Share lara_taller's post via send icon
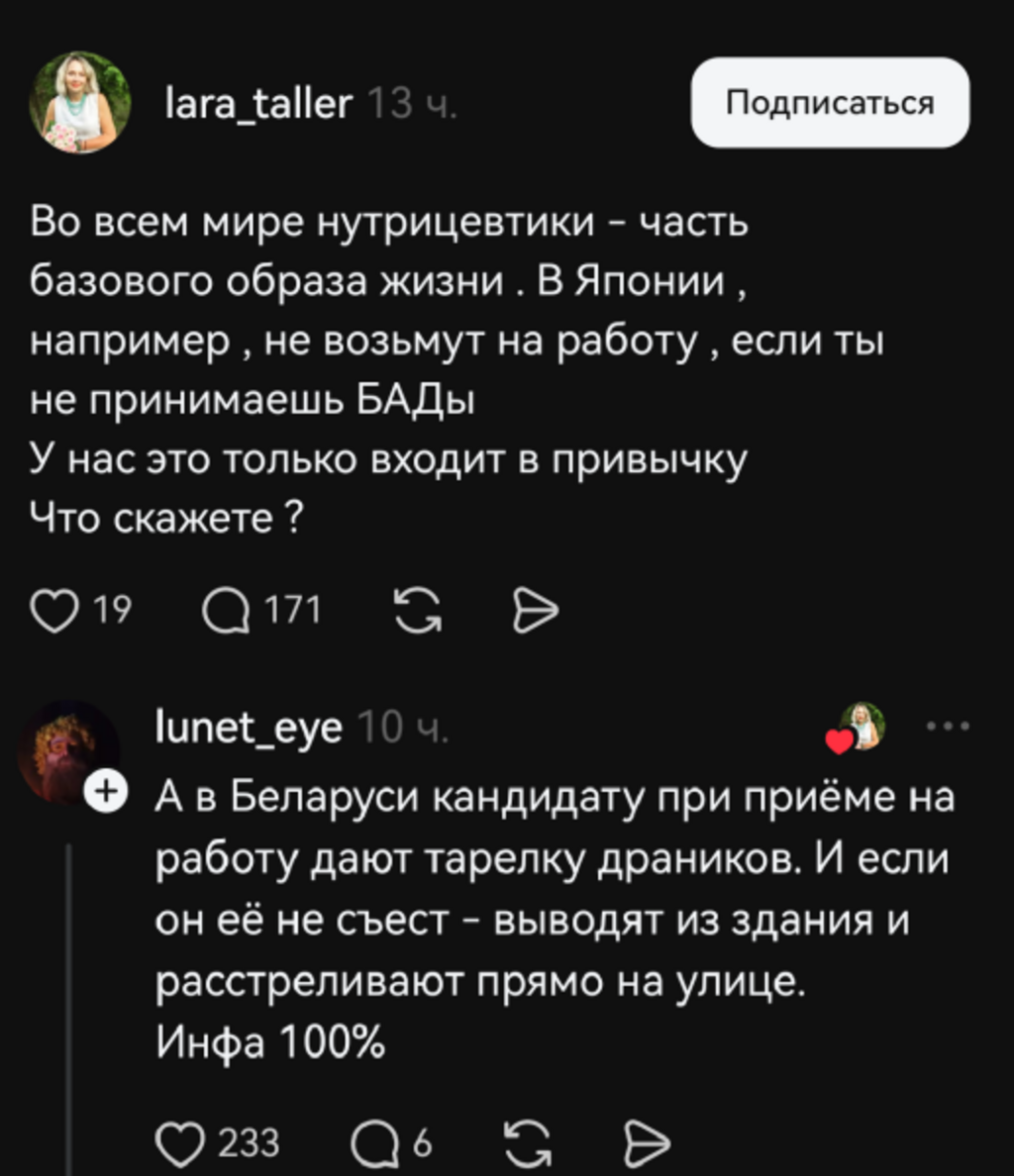The width and height of the screenshot is (1014, 1176). click(x=537, y=612)
